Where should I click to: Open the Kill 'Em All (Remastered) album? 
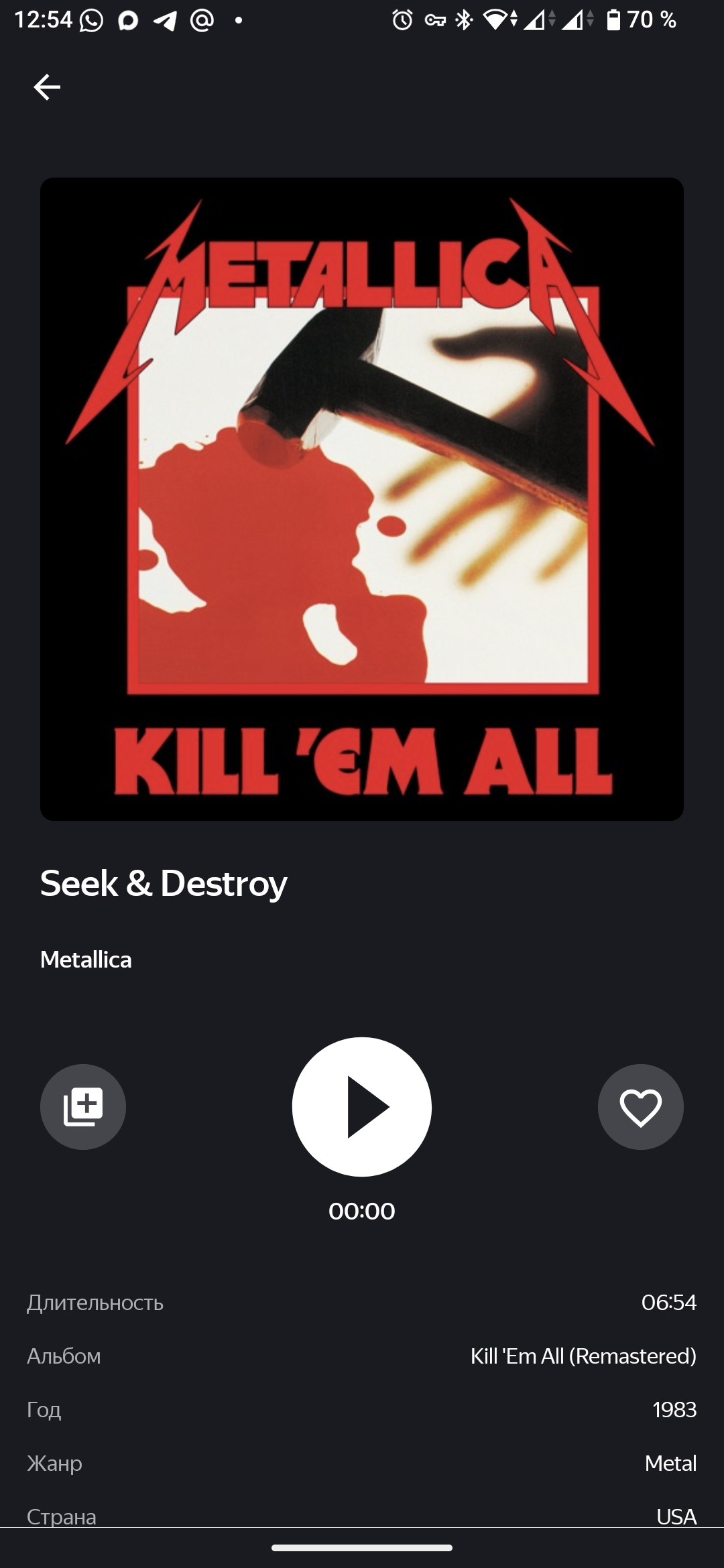click(583, 1356)
